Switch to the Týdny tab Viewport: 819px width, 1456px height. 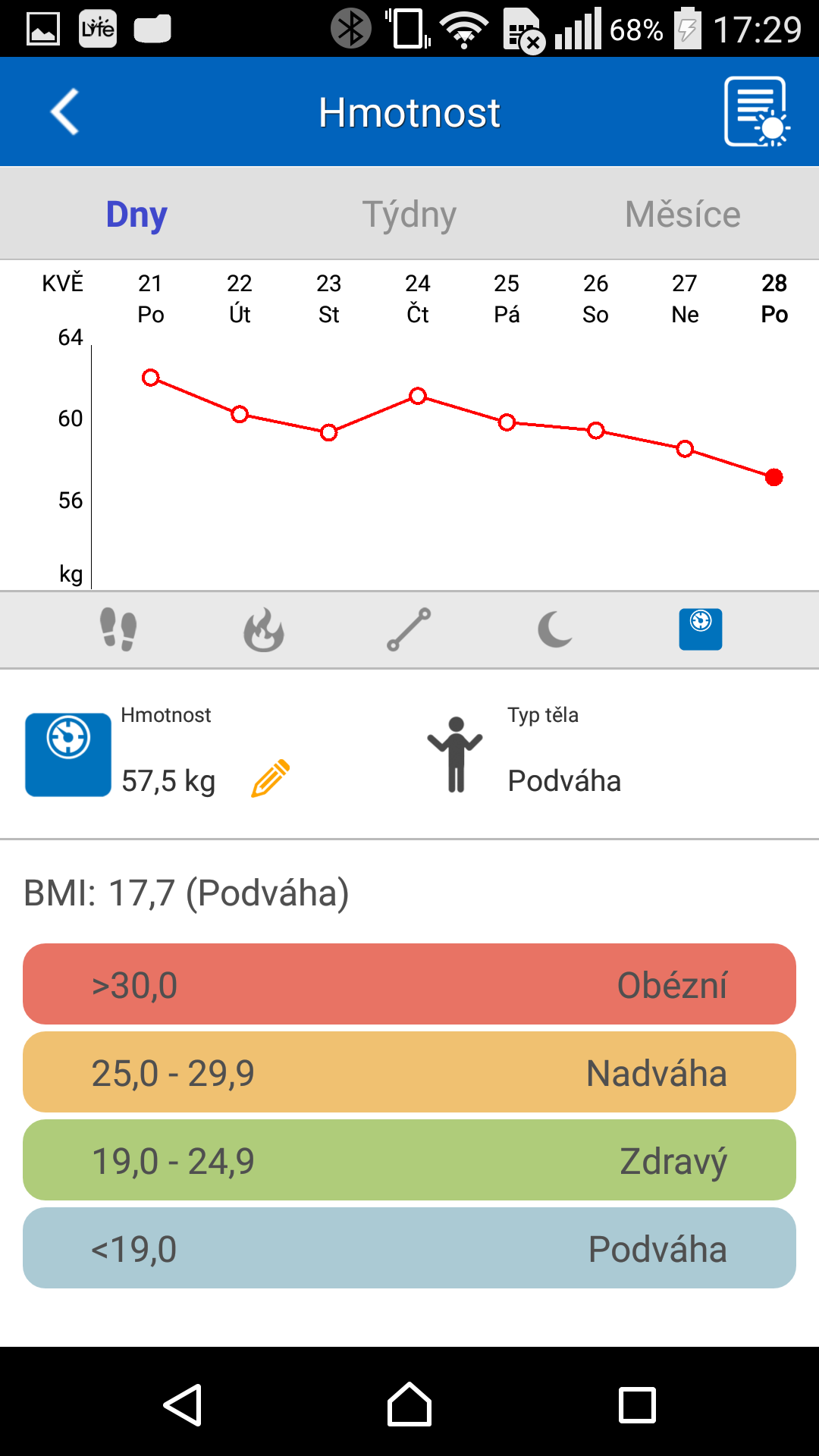pyautogui.click(x=409, y=214)
